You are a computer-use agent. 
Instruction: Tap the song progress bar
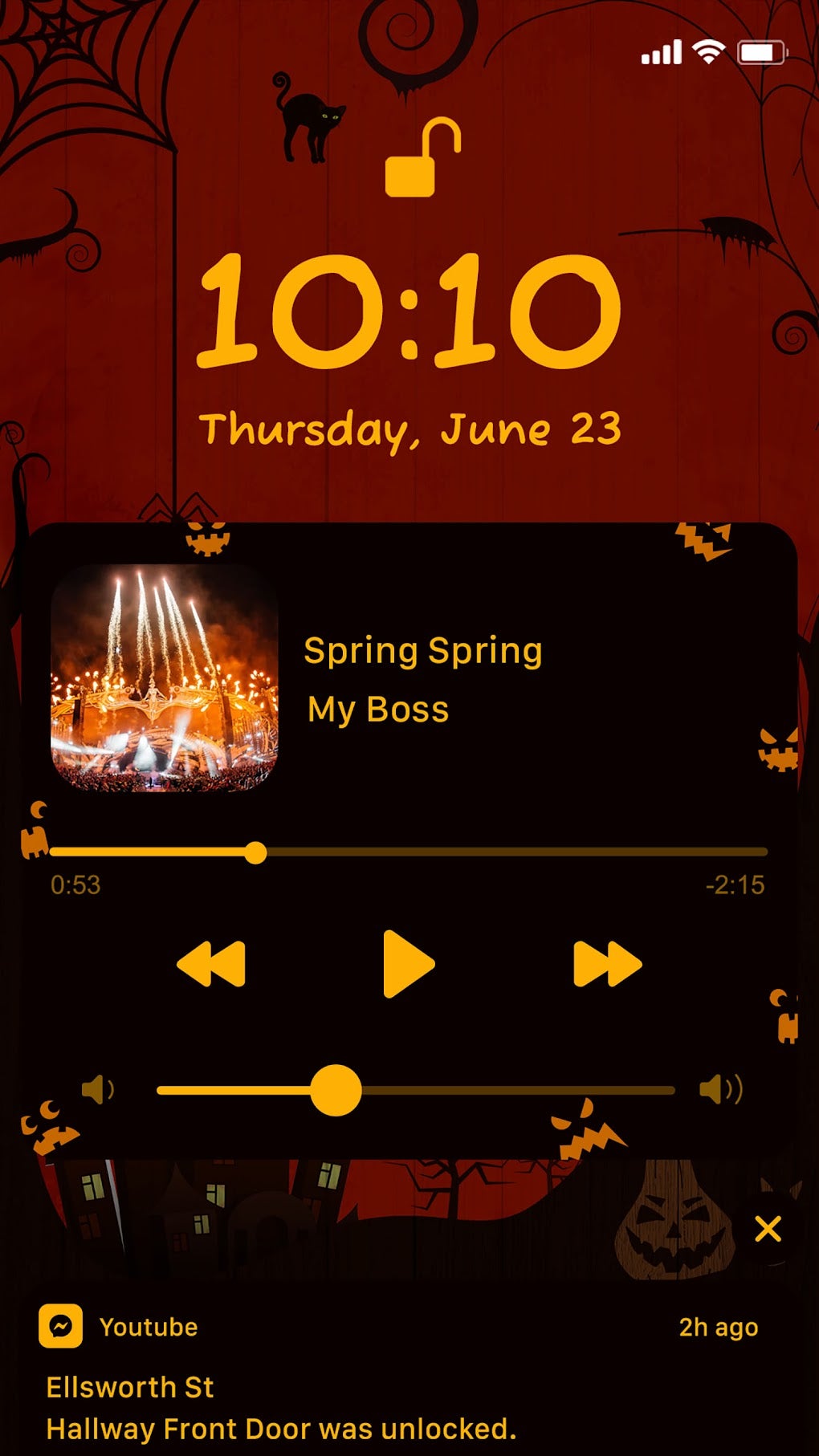click(409, 852)
